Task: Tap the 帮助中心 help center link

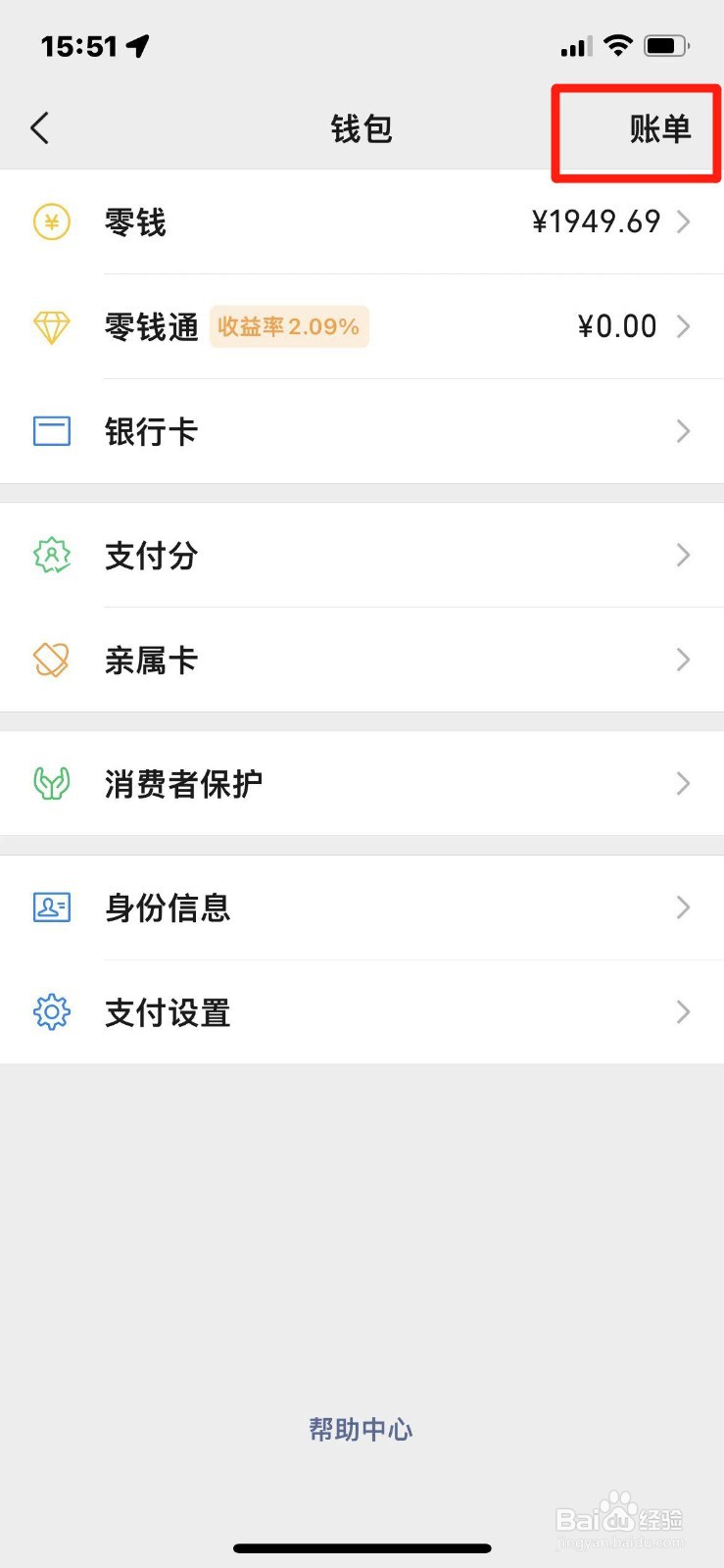Action: [361, 1429]
